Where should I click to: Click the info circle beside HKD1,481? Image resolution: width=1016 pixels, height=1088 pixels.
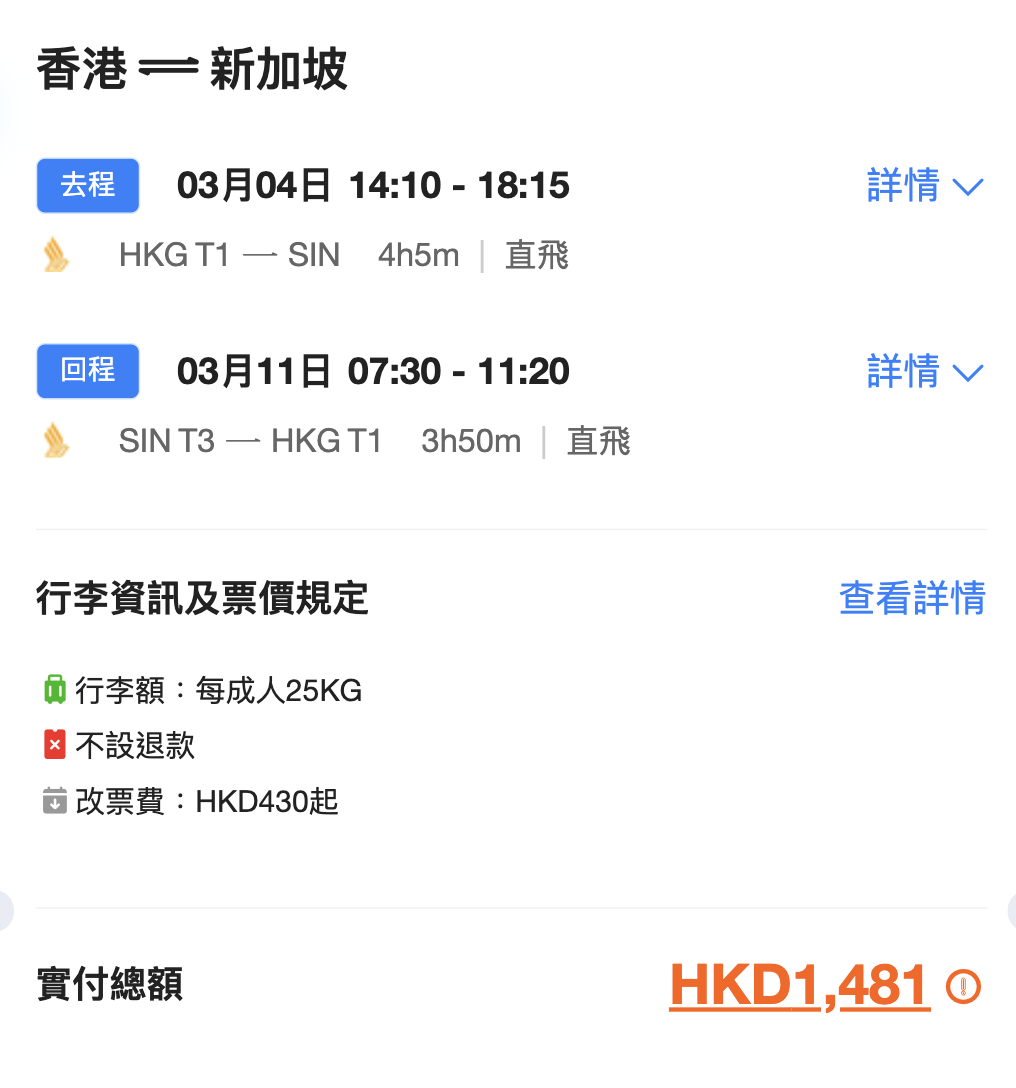(x=965, y=987)
